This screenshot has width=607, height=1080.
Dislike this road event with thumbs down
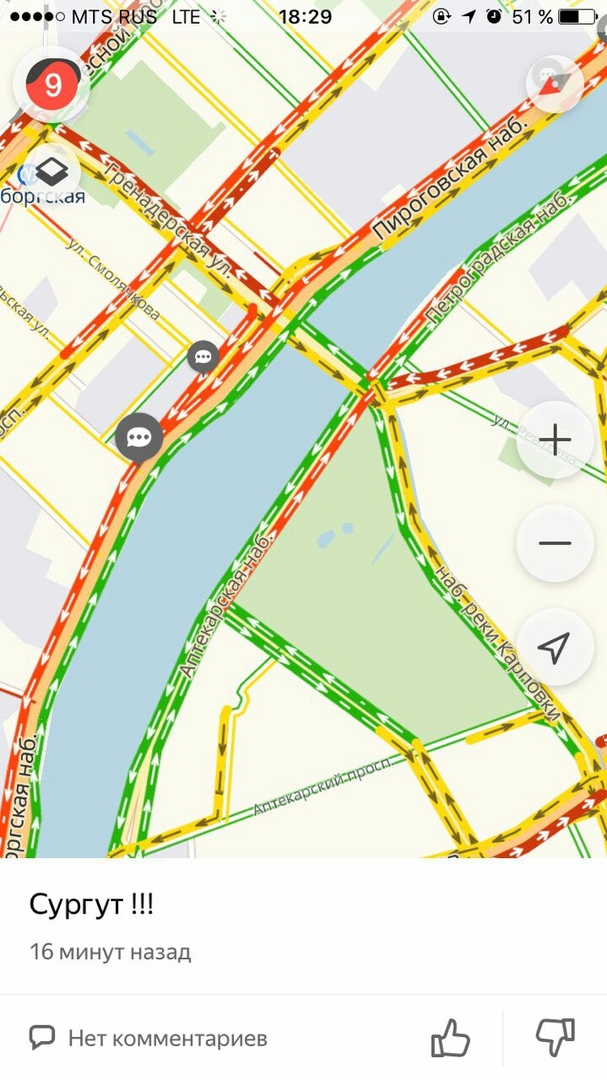tap(555, 1038)
